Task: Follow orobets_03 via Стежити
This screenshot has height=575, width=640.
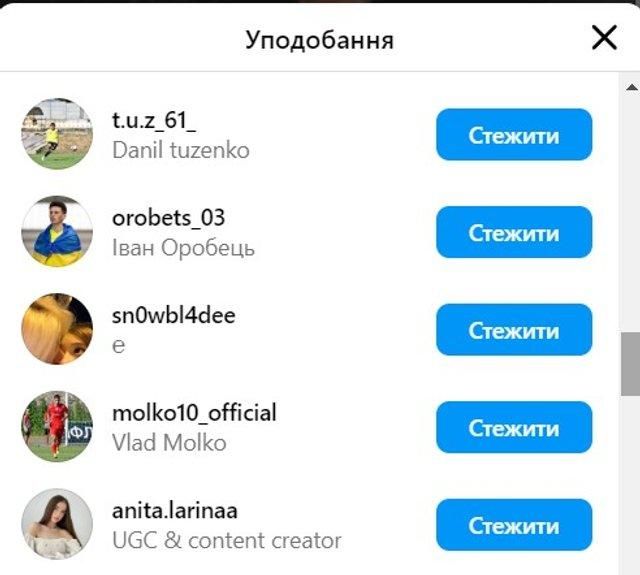Action: (x=514, y=233)
